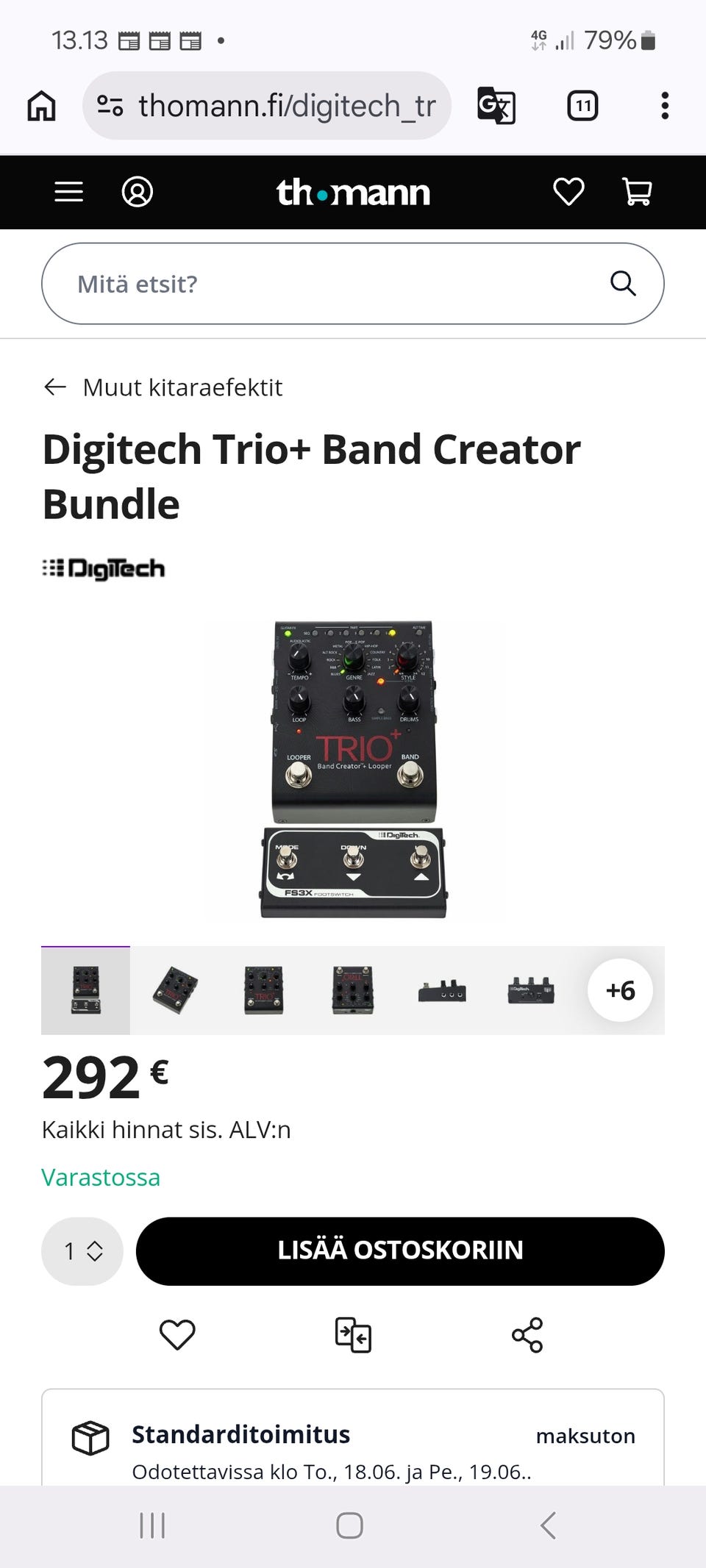Open the browser three-dot overflow menu

(x=665, y=106)
